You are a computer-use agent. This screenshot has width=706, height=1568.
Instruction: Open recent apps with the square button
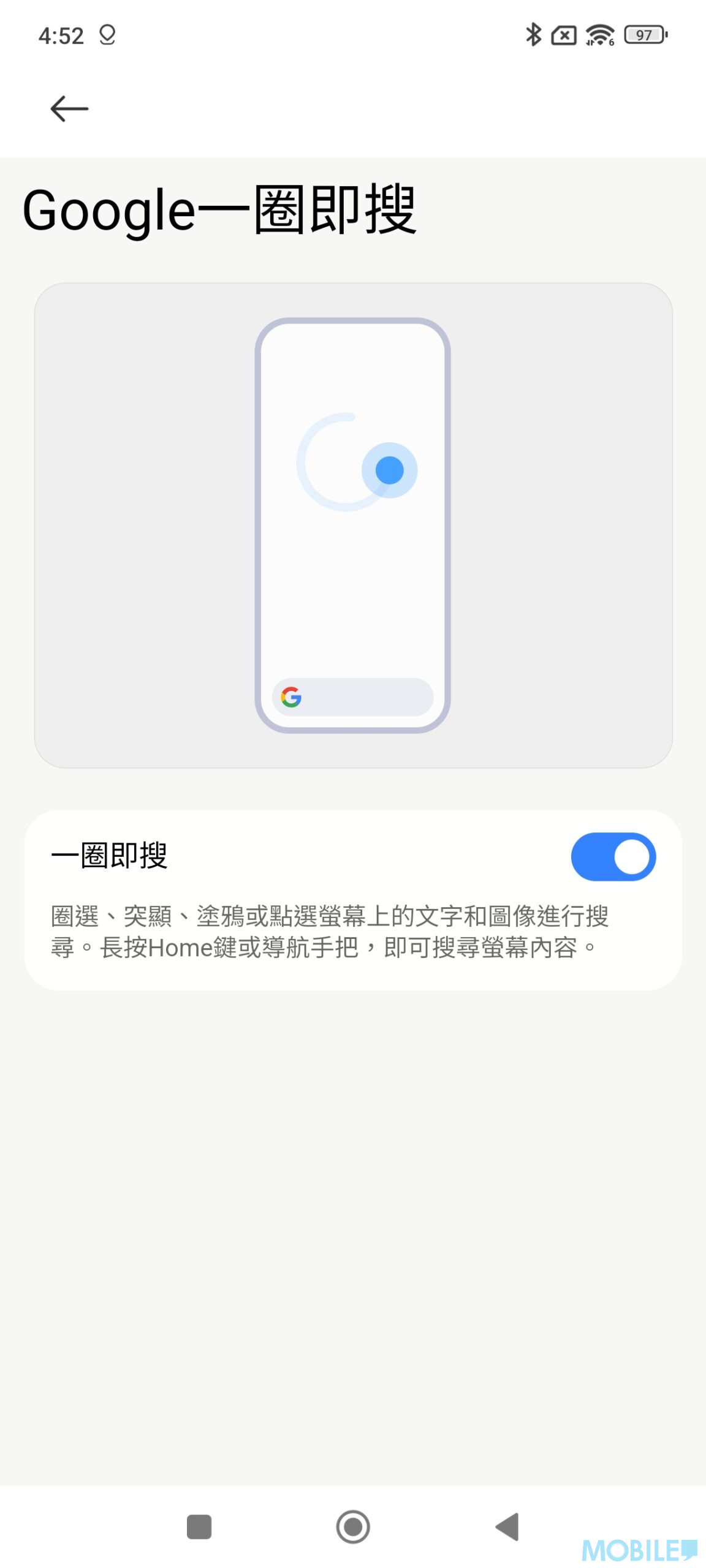[x=199, y=1526]
